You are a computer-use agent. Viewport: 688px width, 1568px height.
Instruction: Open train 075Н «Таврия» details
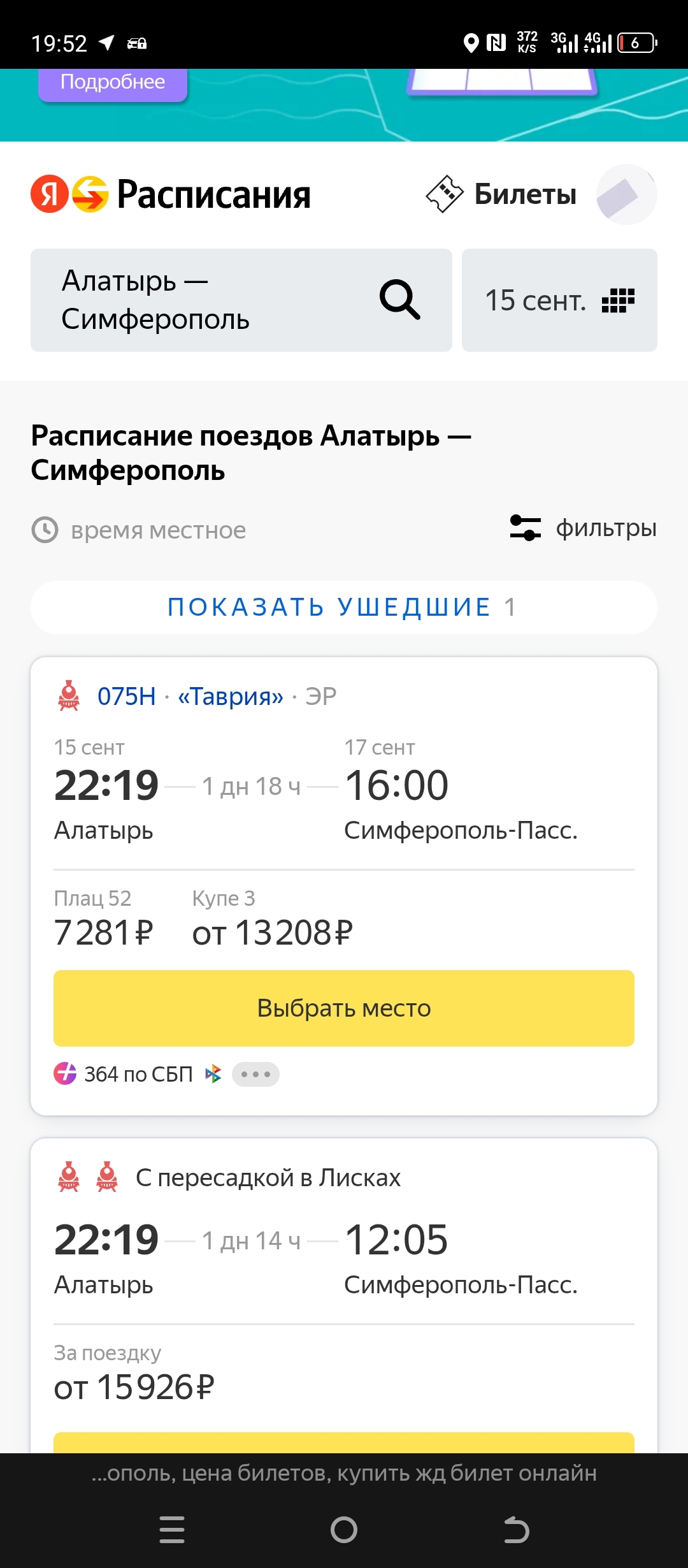[190, 696]
